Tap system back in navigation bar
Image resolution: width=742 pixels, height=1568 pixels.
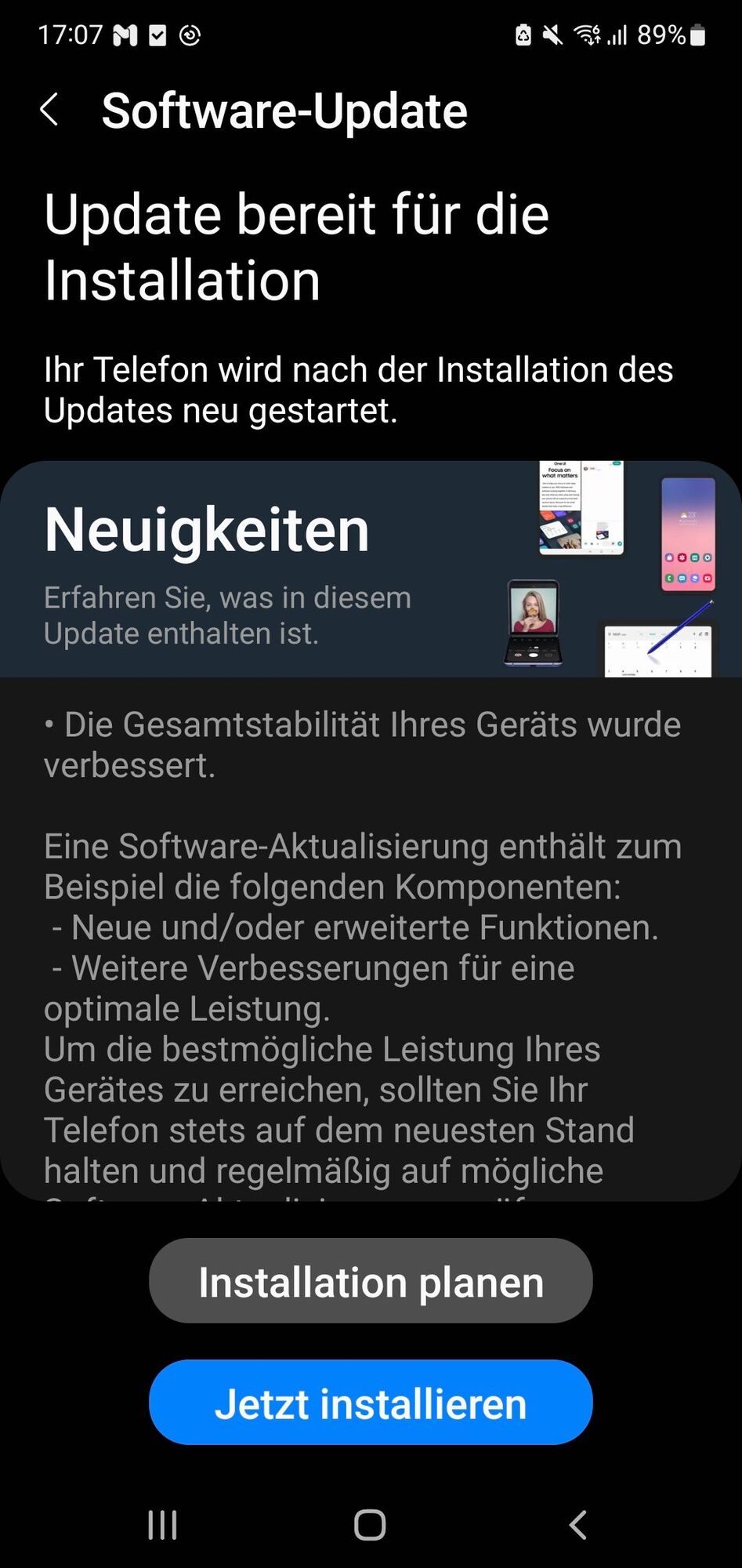[x=577, y=1525]
